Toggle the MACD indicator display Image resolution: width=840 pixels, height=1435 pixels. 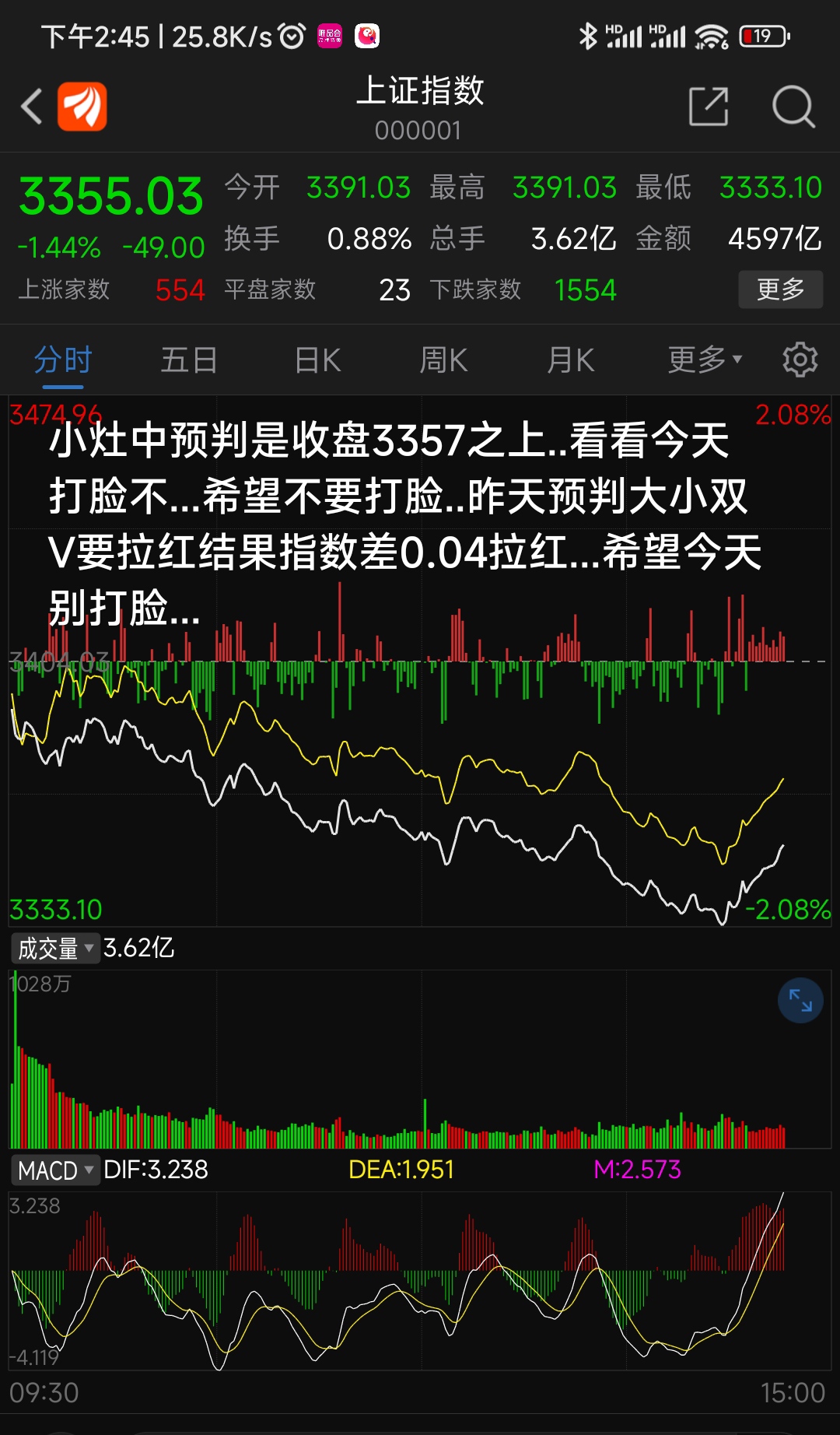(47, 1170)
